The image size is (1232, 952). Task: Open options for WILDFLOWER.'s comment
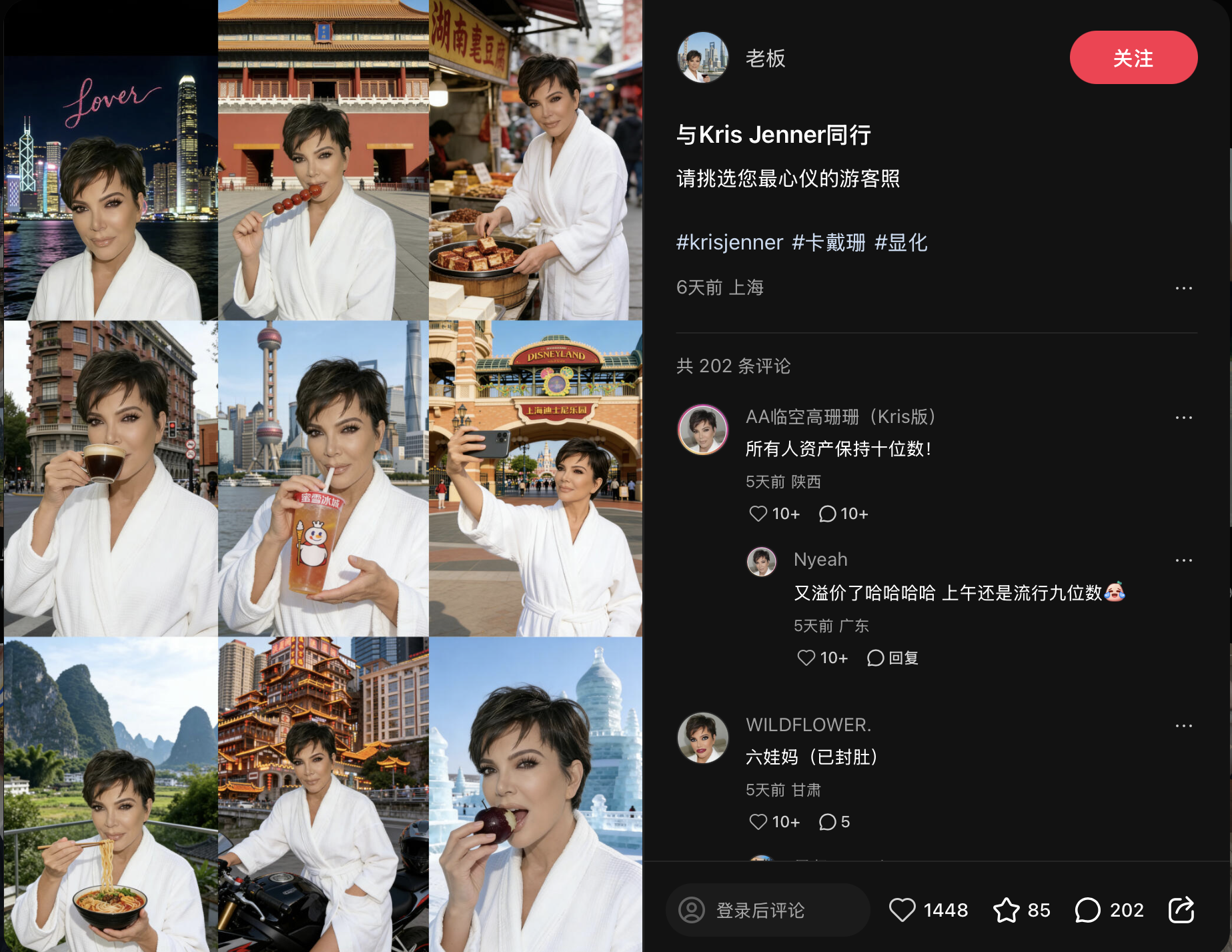(1183, 726)
